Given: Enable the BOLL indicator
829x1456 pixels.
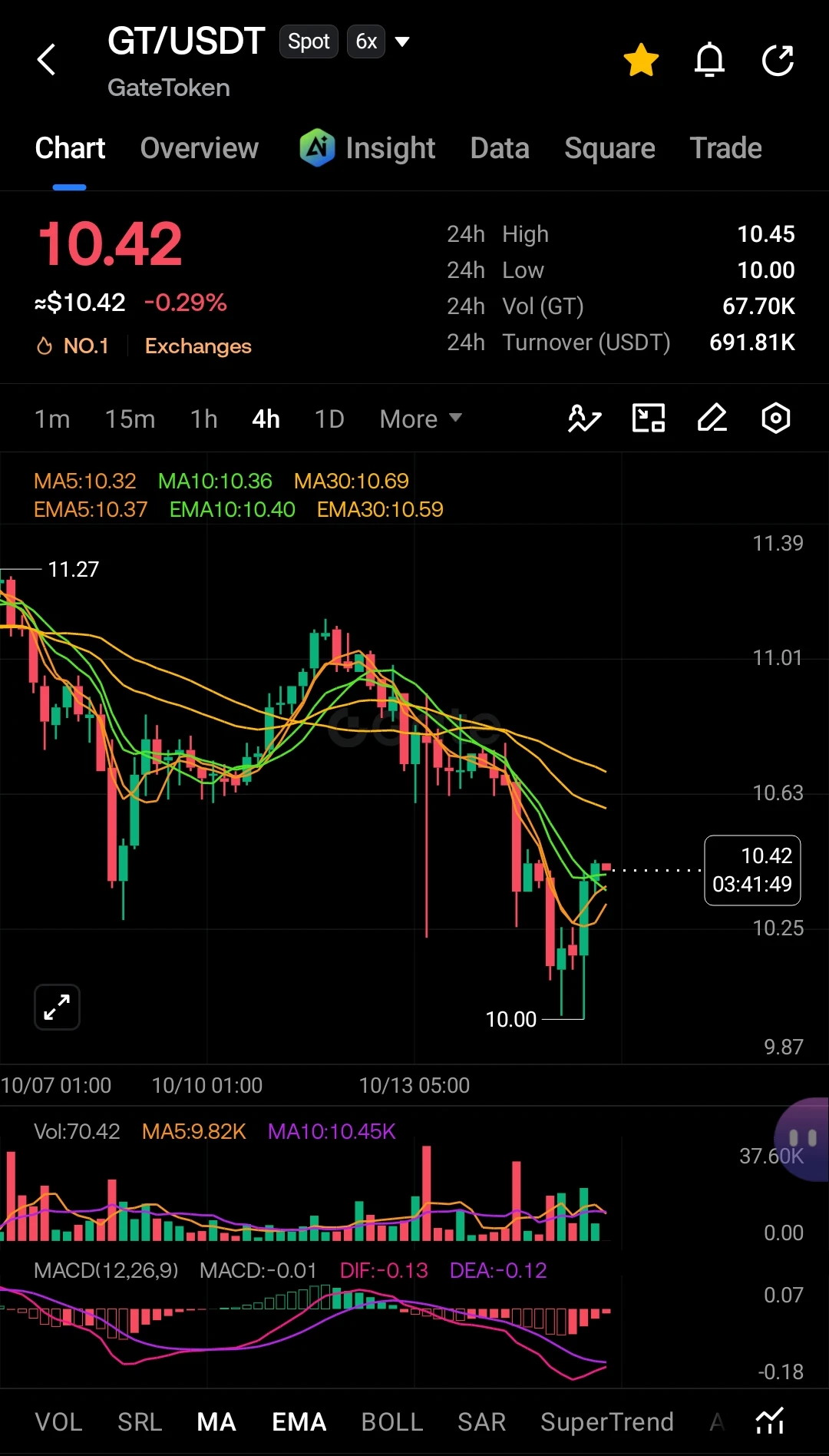Looking at the screenshot, I should (392, 1422).
